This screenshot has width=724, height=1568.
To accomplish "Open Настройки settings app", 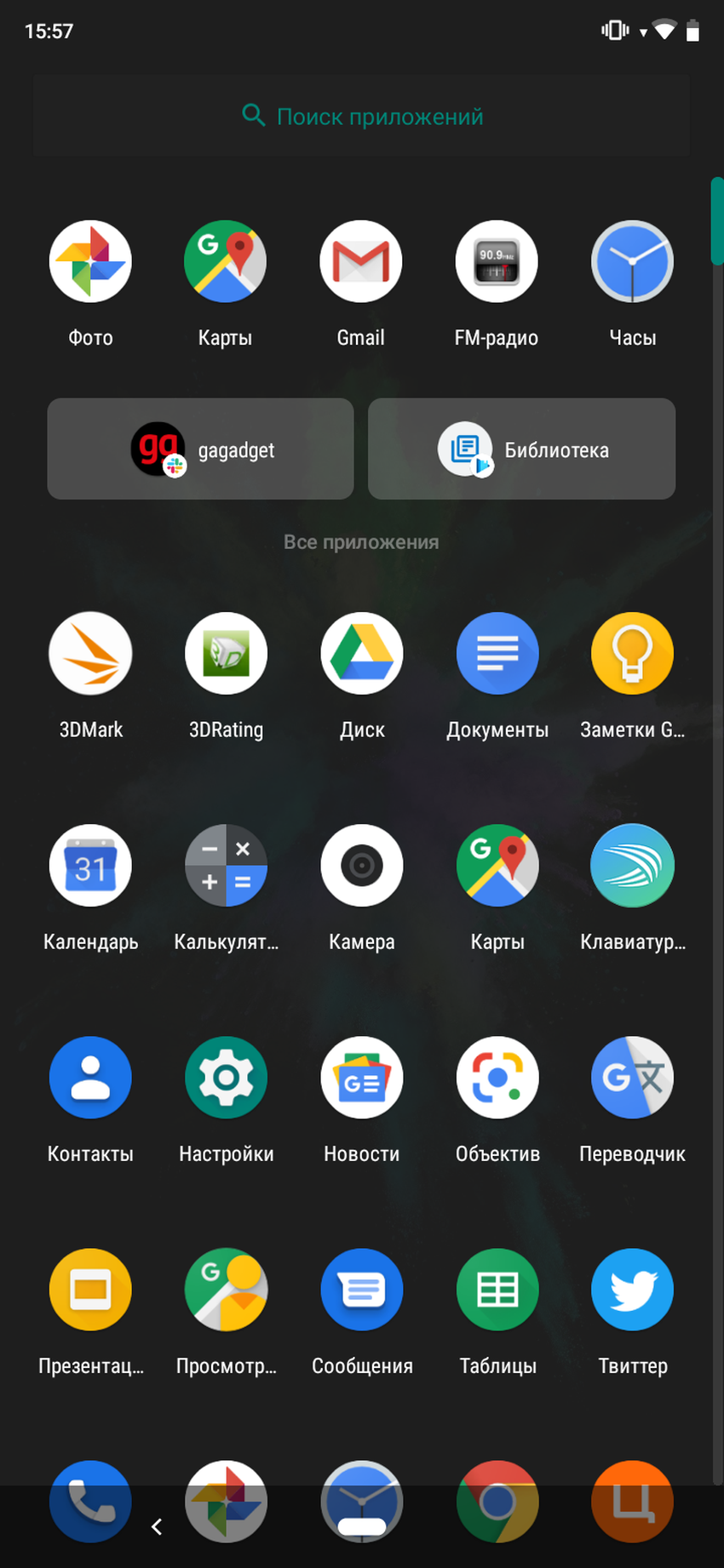I will point(226,1078).
